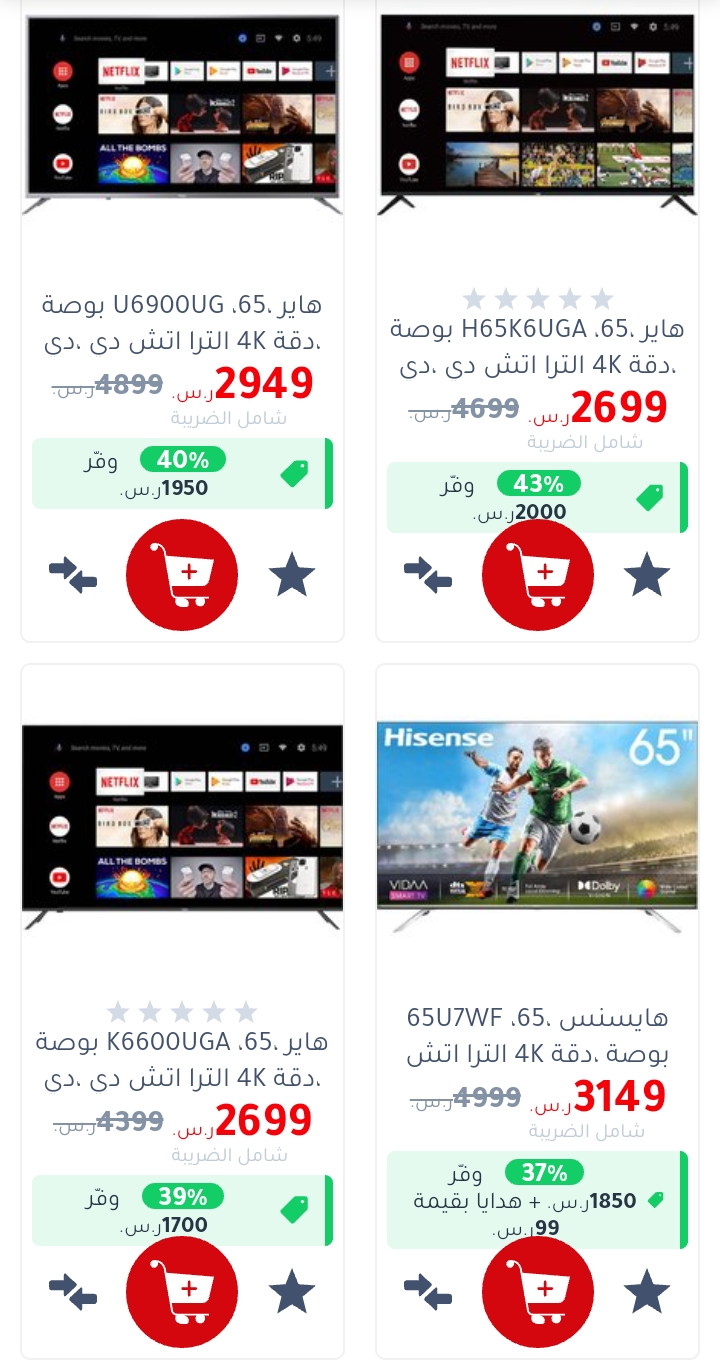Screen dimensions: 720x1363
Task: Open the Haier H65K6UGA product image
Action: (x=538, y=115)
